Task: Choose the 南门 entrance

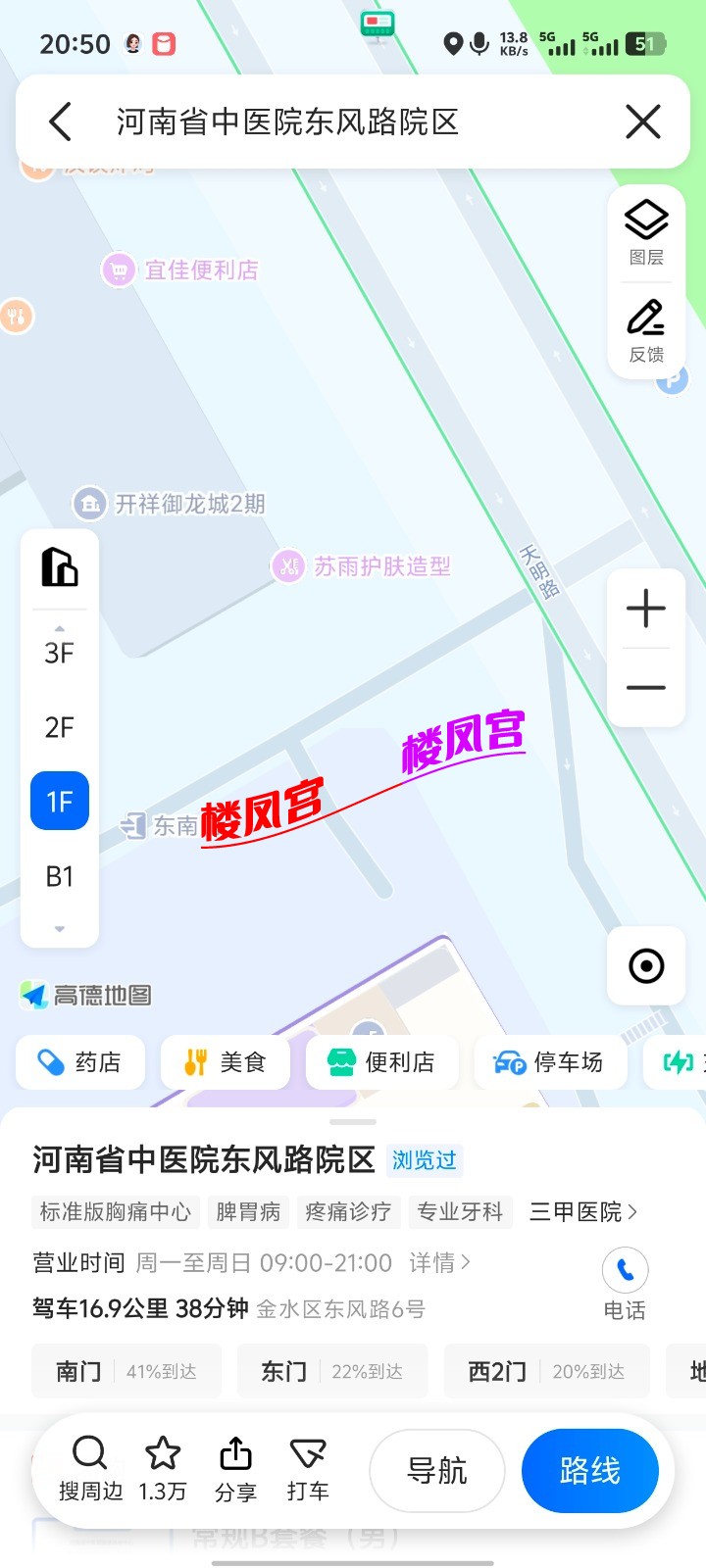Action: [x=126, y=1371]
